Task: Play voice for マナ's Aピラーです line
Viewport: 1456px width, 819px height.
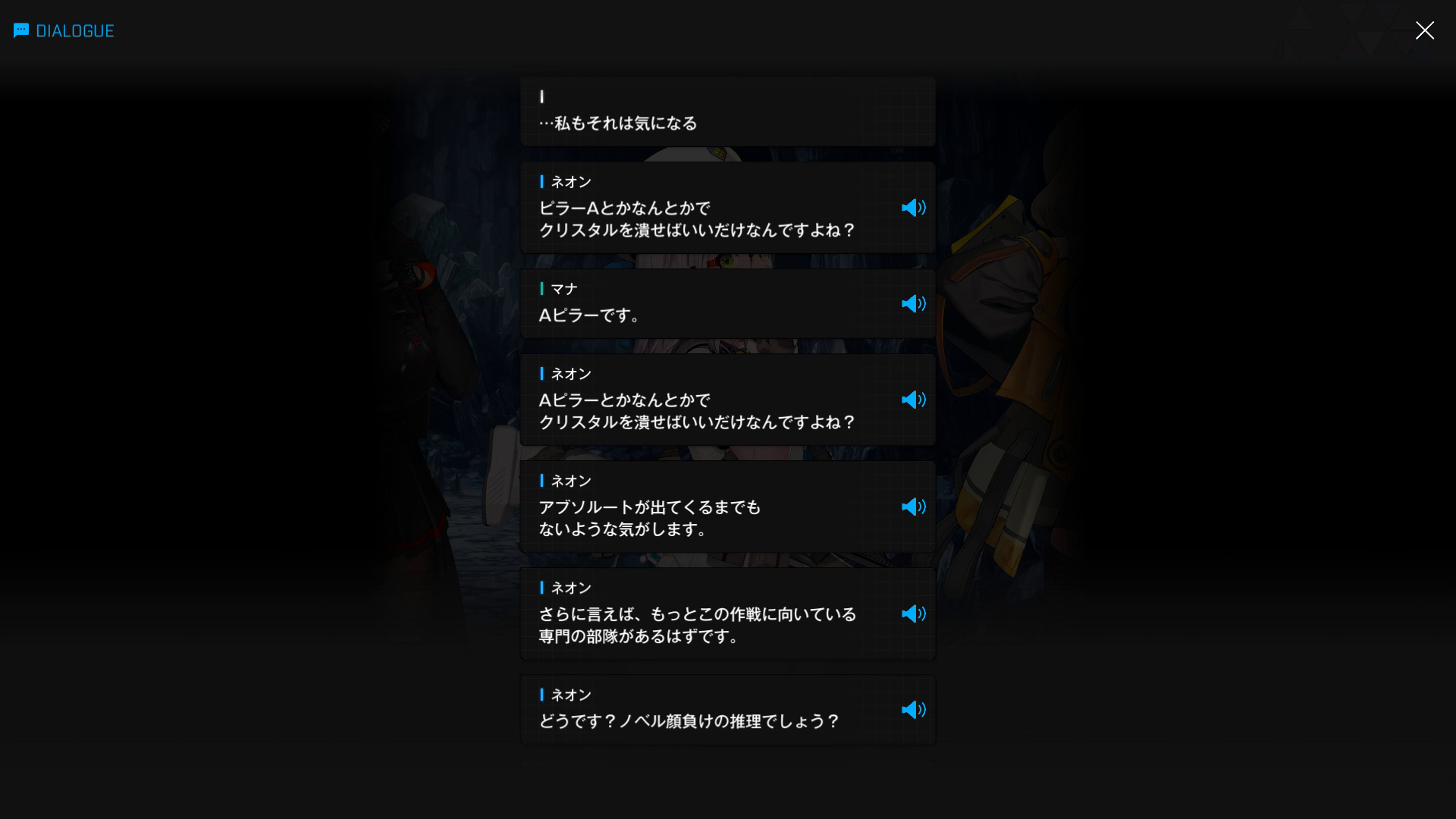Action: coord(913,304)
